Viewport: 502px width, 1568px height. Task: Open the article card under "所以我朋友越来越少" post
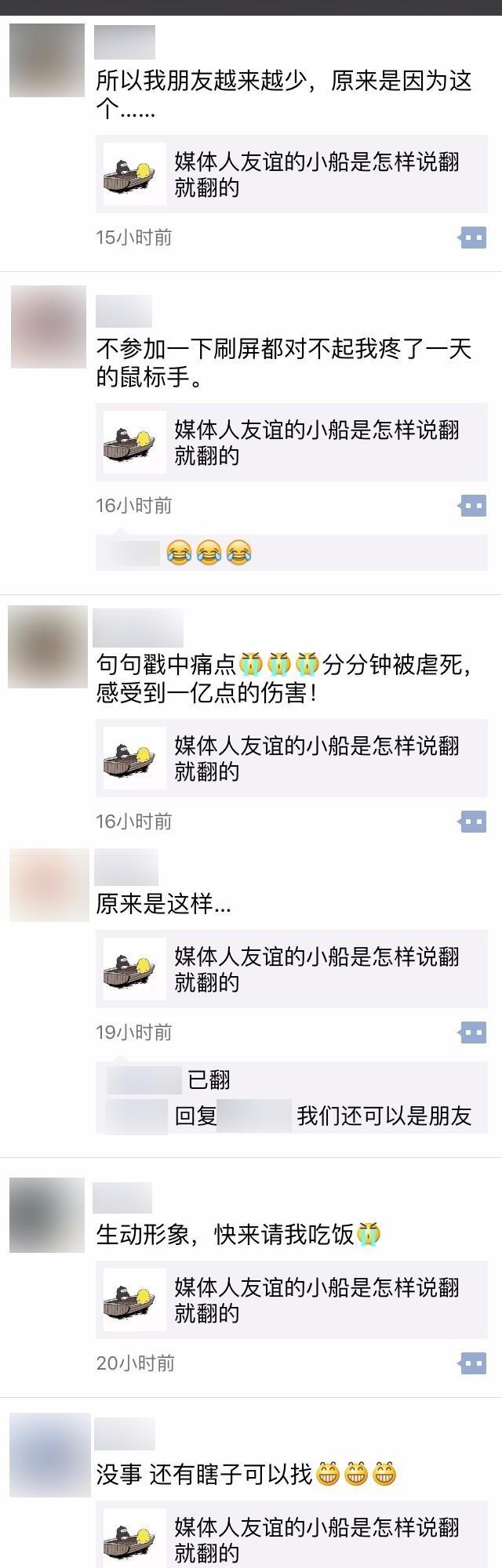[291, 175]
